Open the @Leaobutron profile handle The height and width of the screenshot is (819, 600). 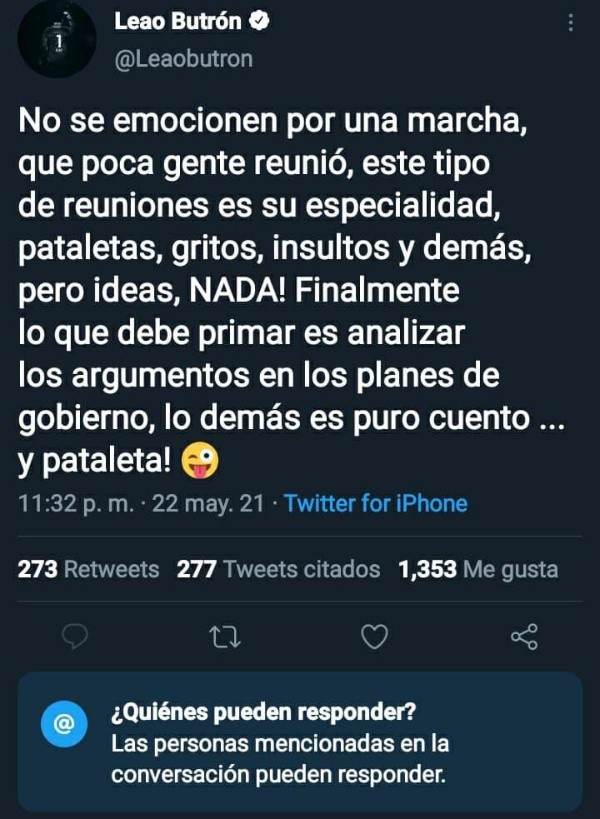(183, 59)
